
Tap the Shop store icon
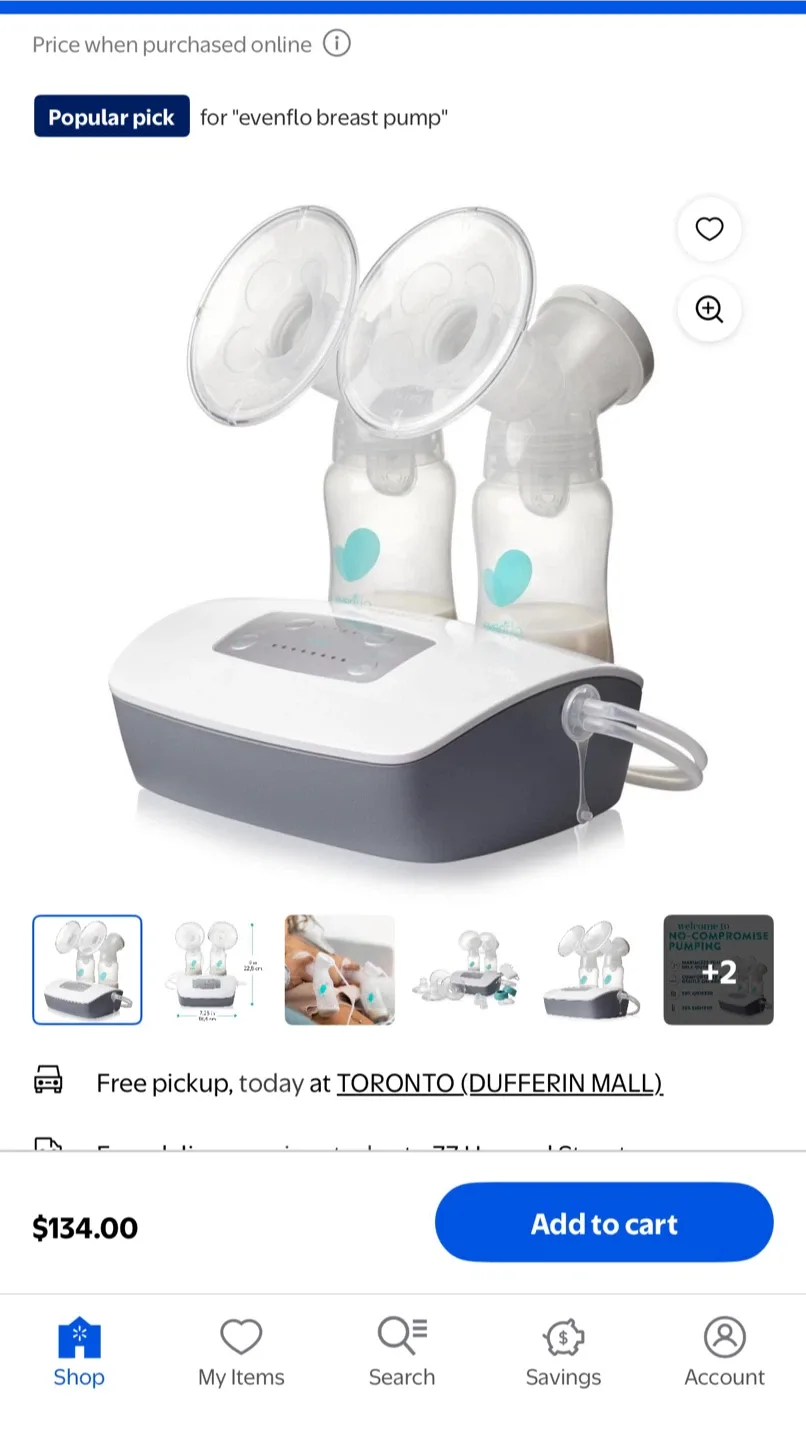click(79, 1335)
